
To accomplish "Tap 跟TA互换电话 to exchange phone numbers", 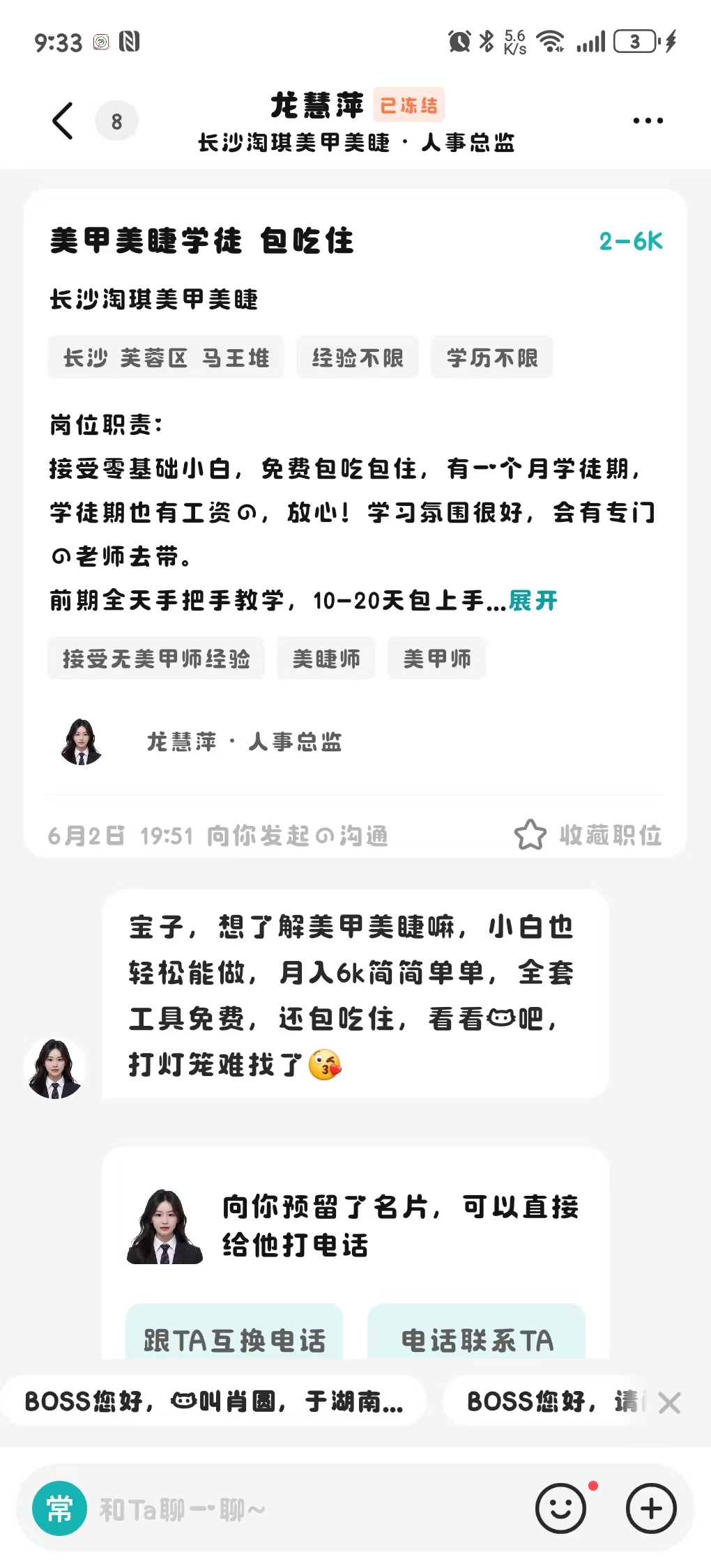I will click(234, 1339).
